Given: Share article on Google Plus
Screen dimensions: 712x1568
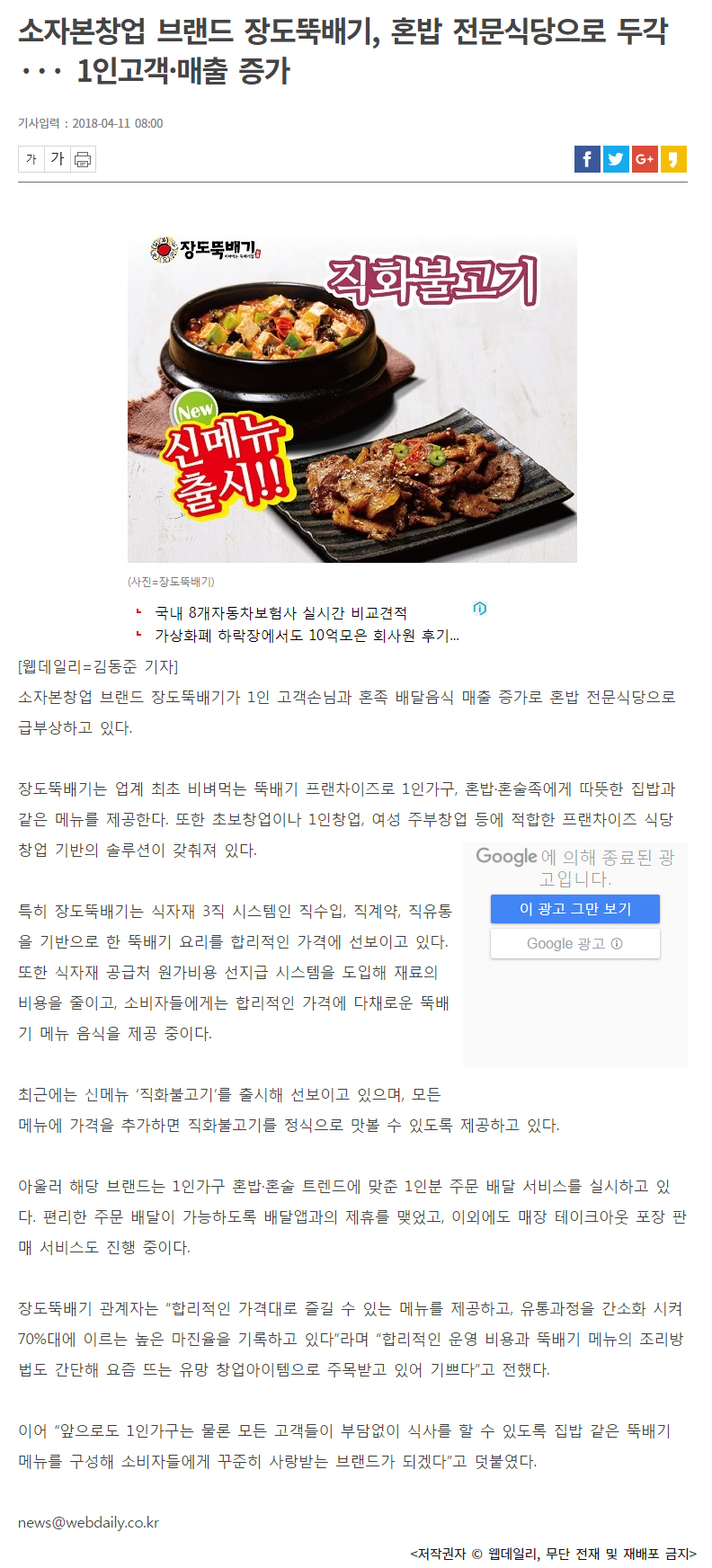Looking at the screenshot, I should 645,159.
